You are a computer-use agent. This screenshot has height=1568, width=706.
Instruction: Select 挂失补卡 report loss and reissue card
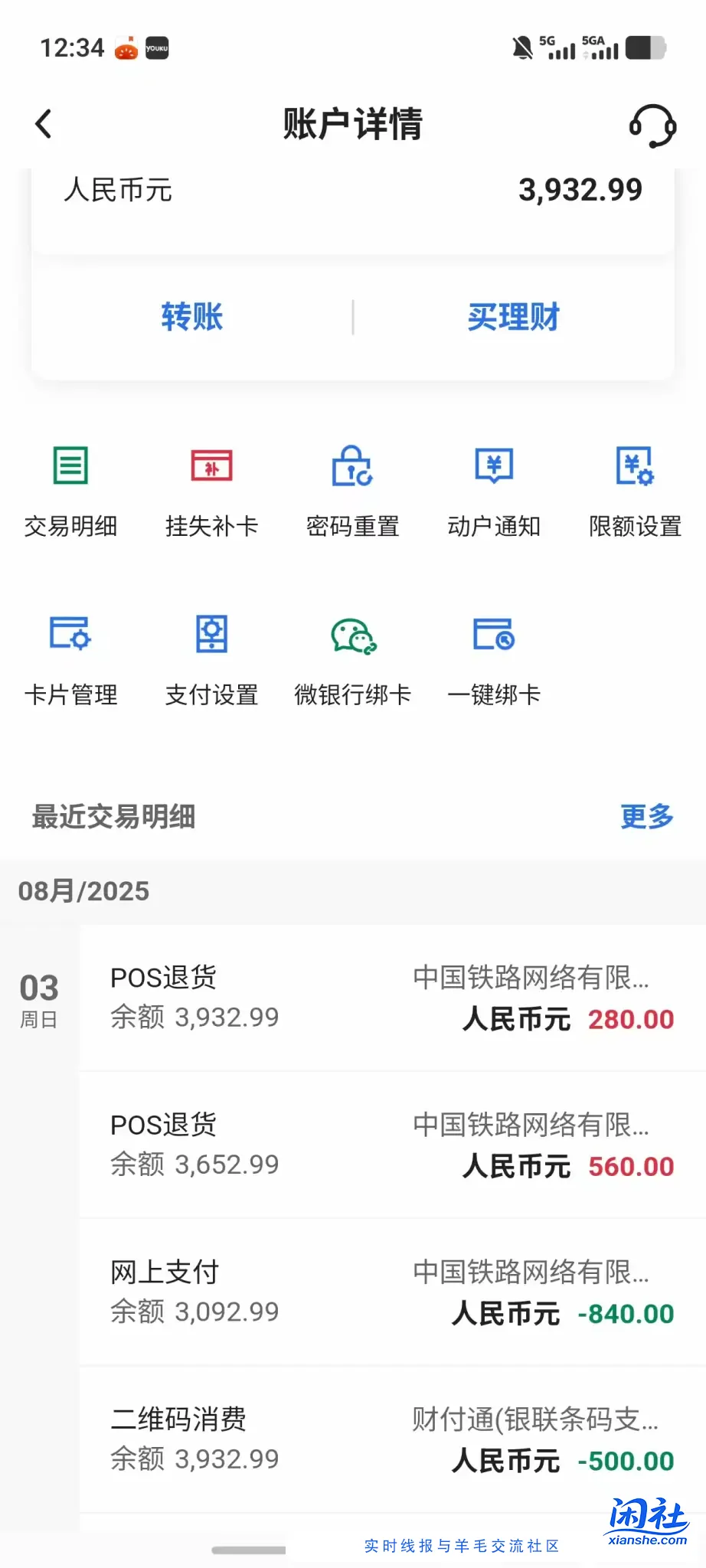pyautogui.click(x=211, y=490)
